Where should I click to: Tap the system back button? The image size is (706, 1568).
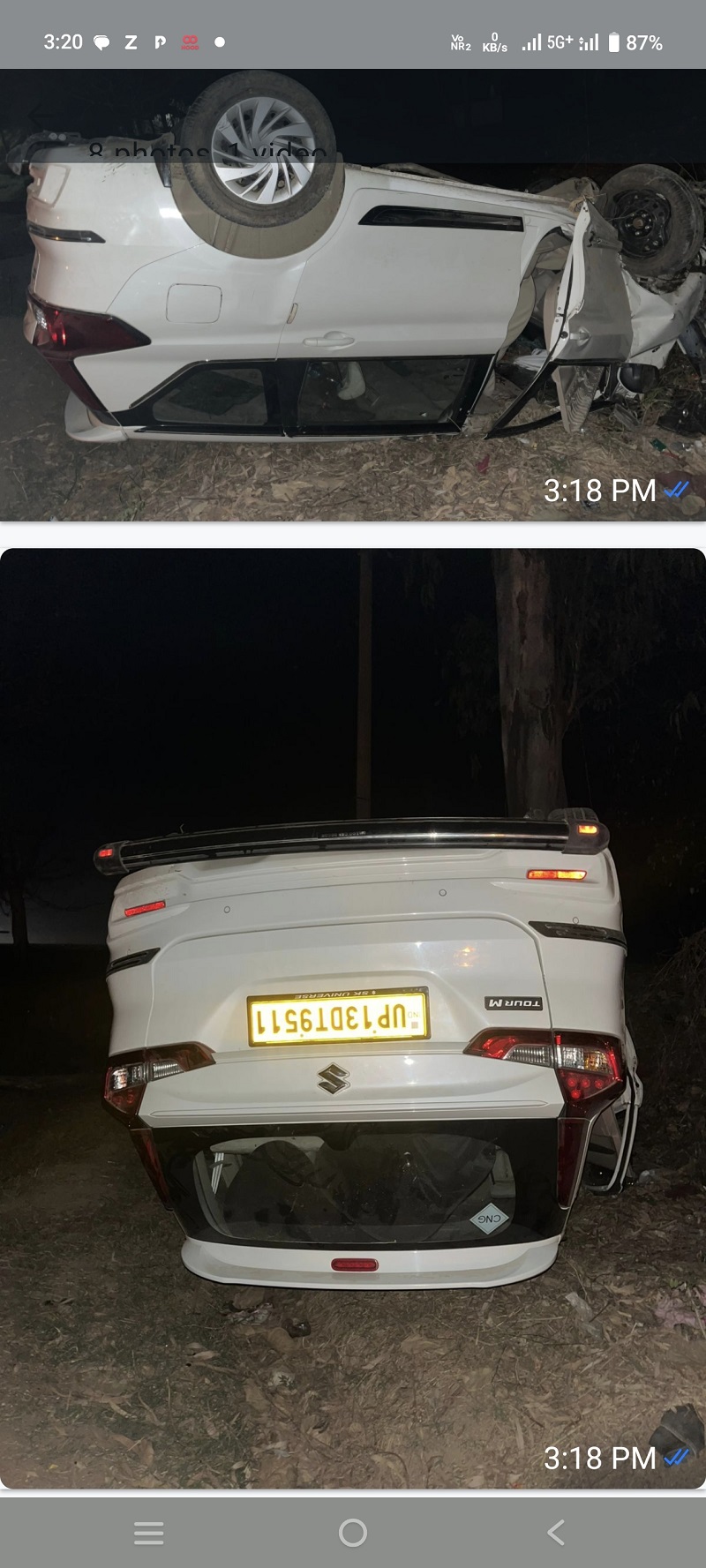click(x=556, y=1533)
